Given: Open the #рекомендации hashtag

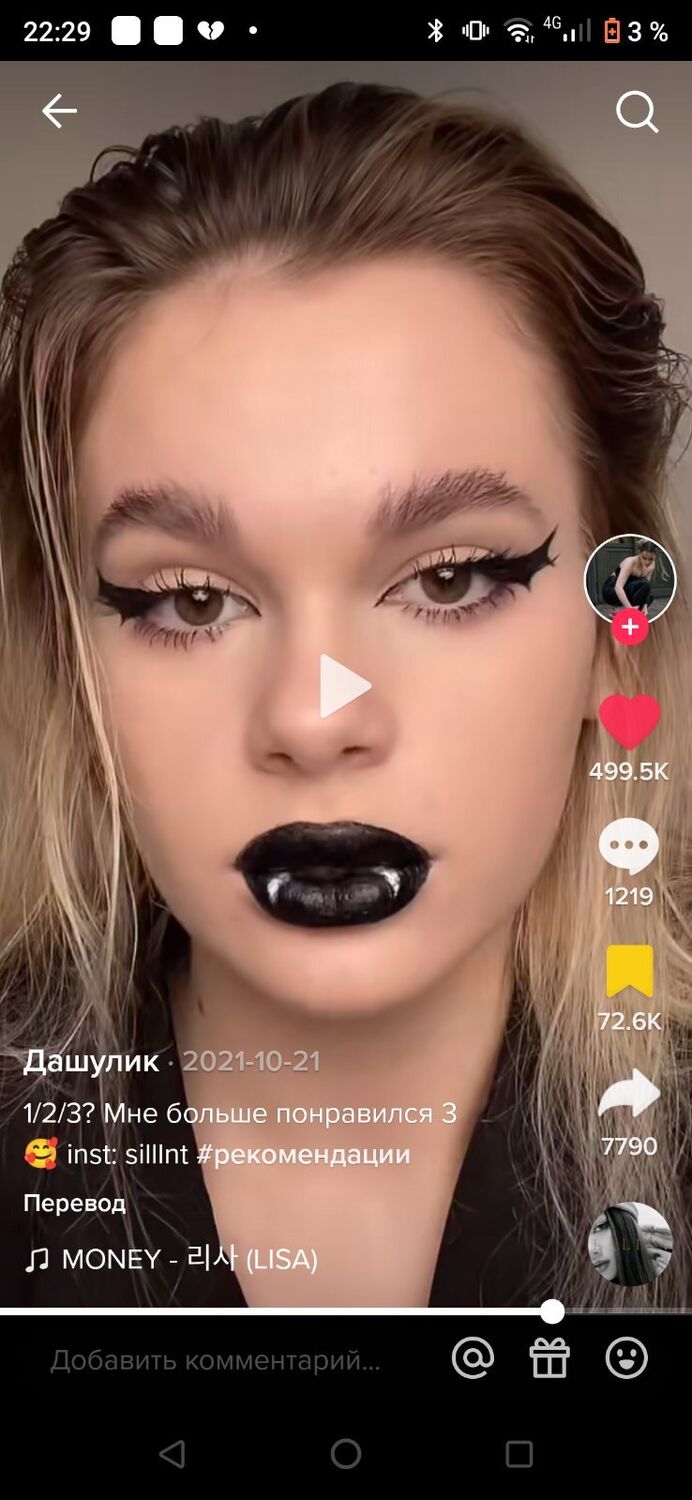Looking at the screenshot, I should tap(303, 1154).
